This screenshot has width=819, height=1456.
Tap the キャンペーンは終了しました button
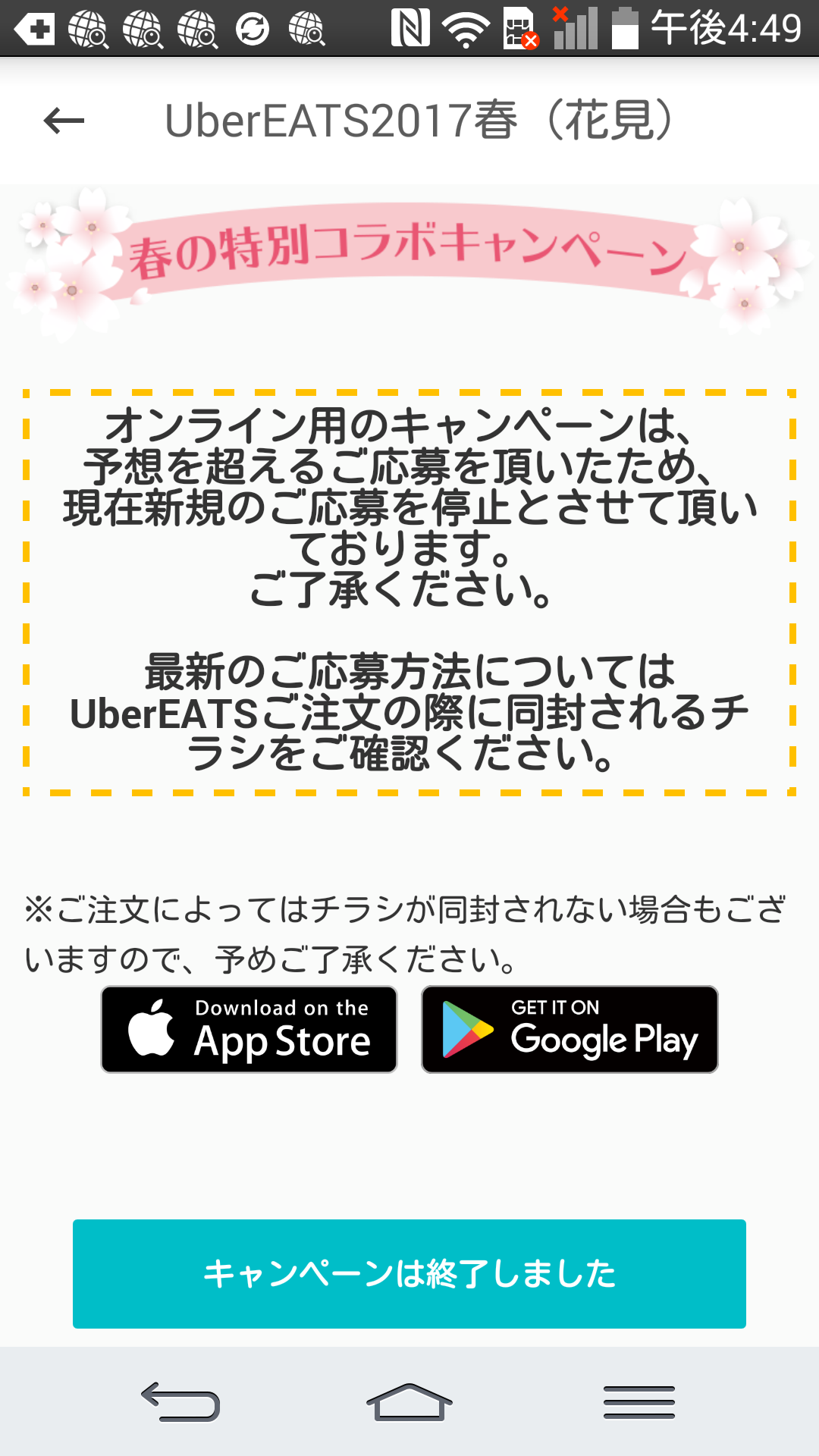(409, 1273)
